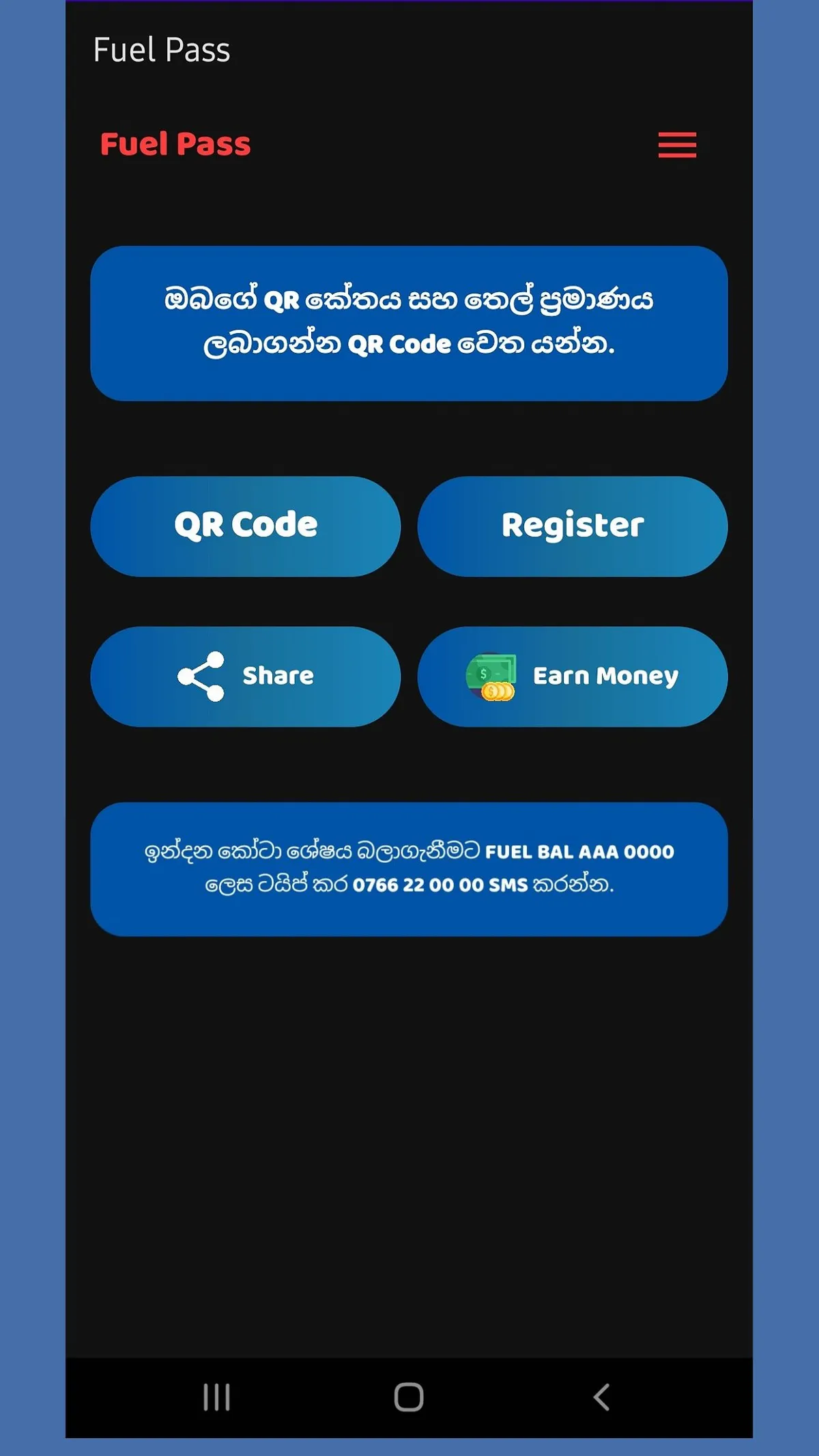Screen dimensions: 819x1456
Task: Go to the home screen
Action: pos(409,1397)
